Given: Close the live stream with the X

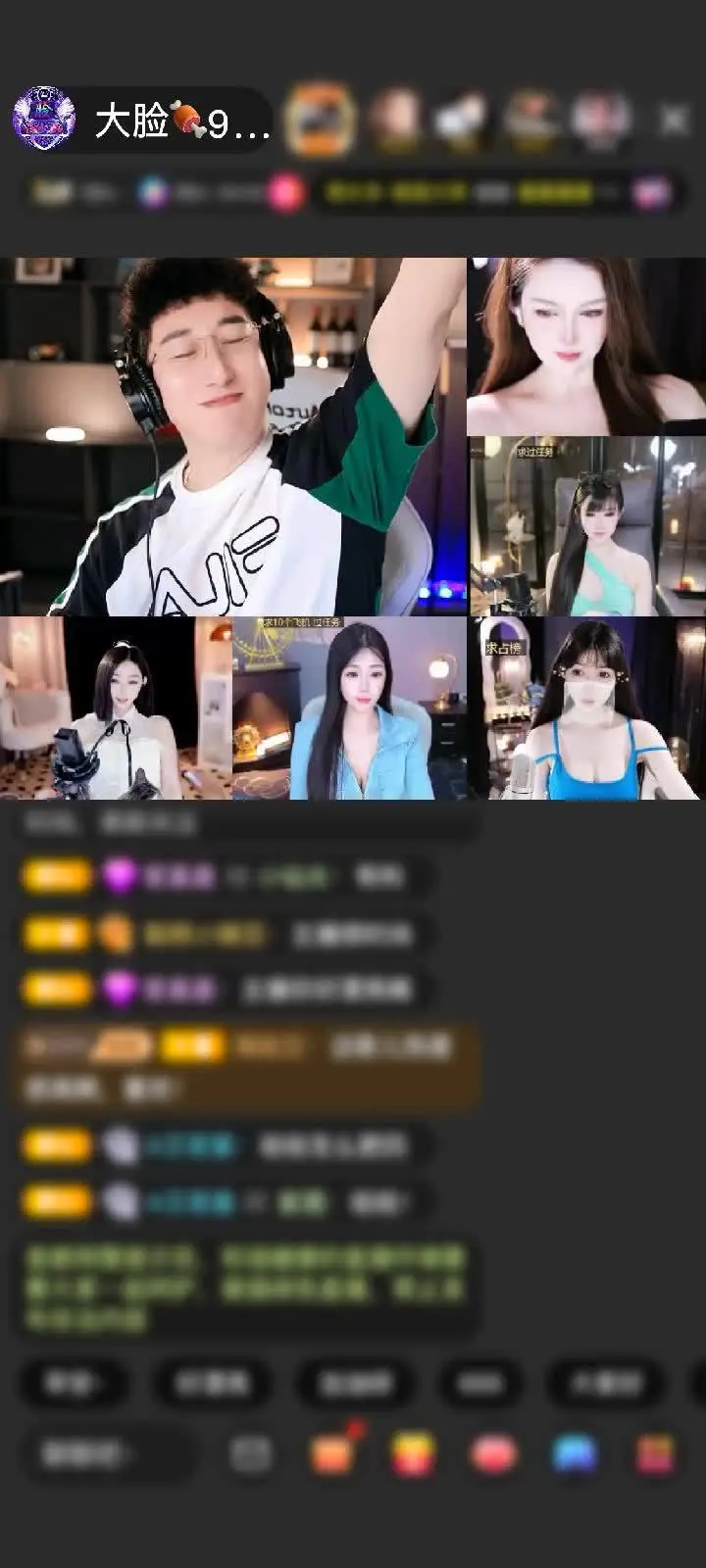Looking at the screenshot, I should pyautogui.click(x=674, y=121).
